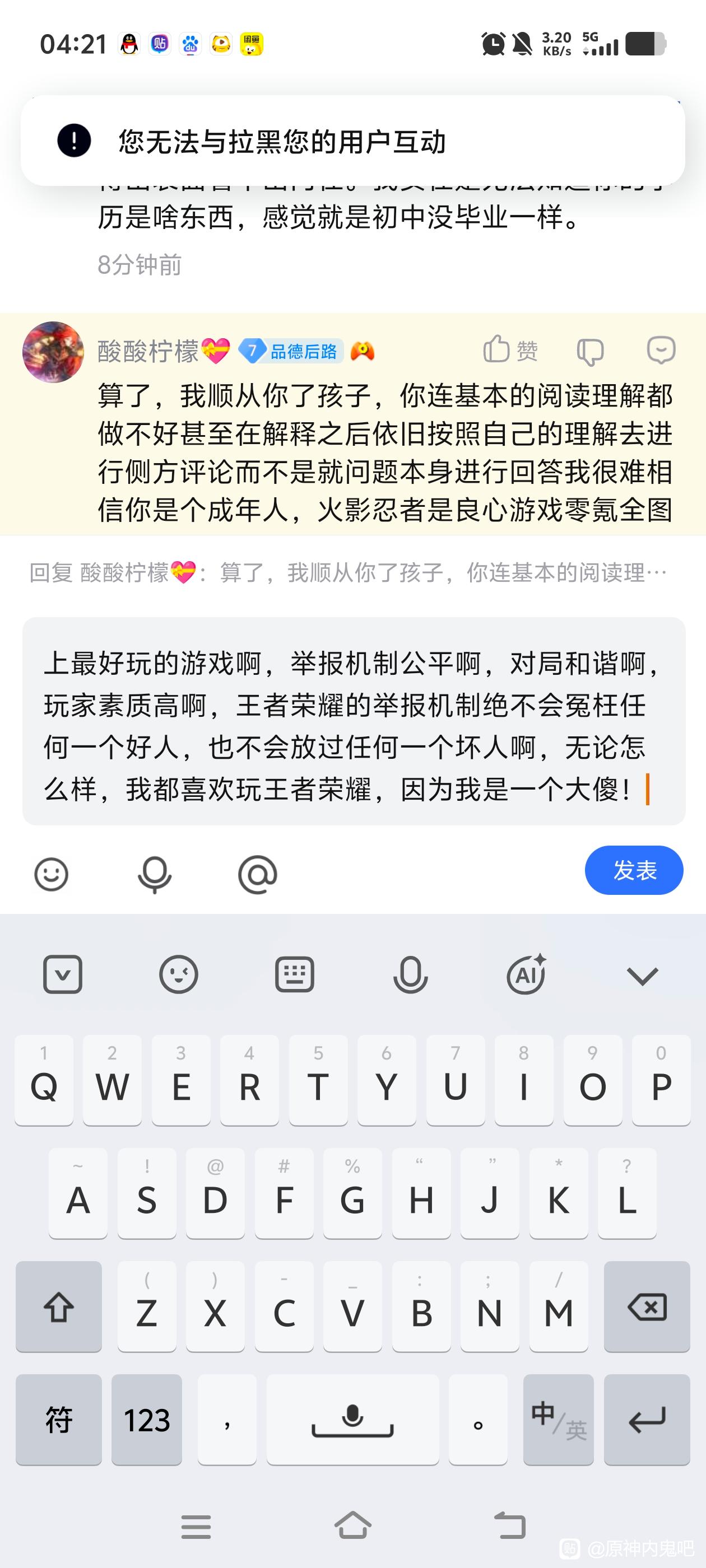Dislike 酸酸柠檬's comment
The image size is (706, 1568).
589,351
